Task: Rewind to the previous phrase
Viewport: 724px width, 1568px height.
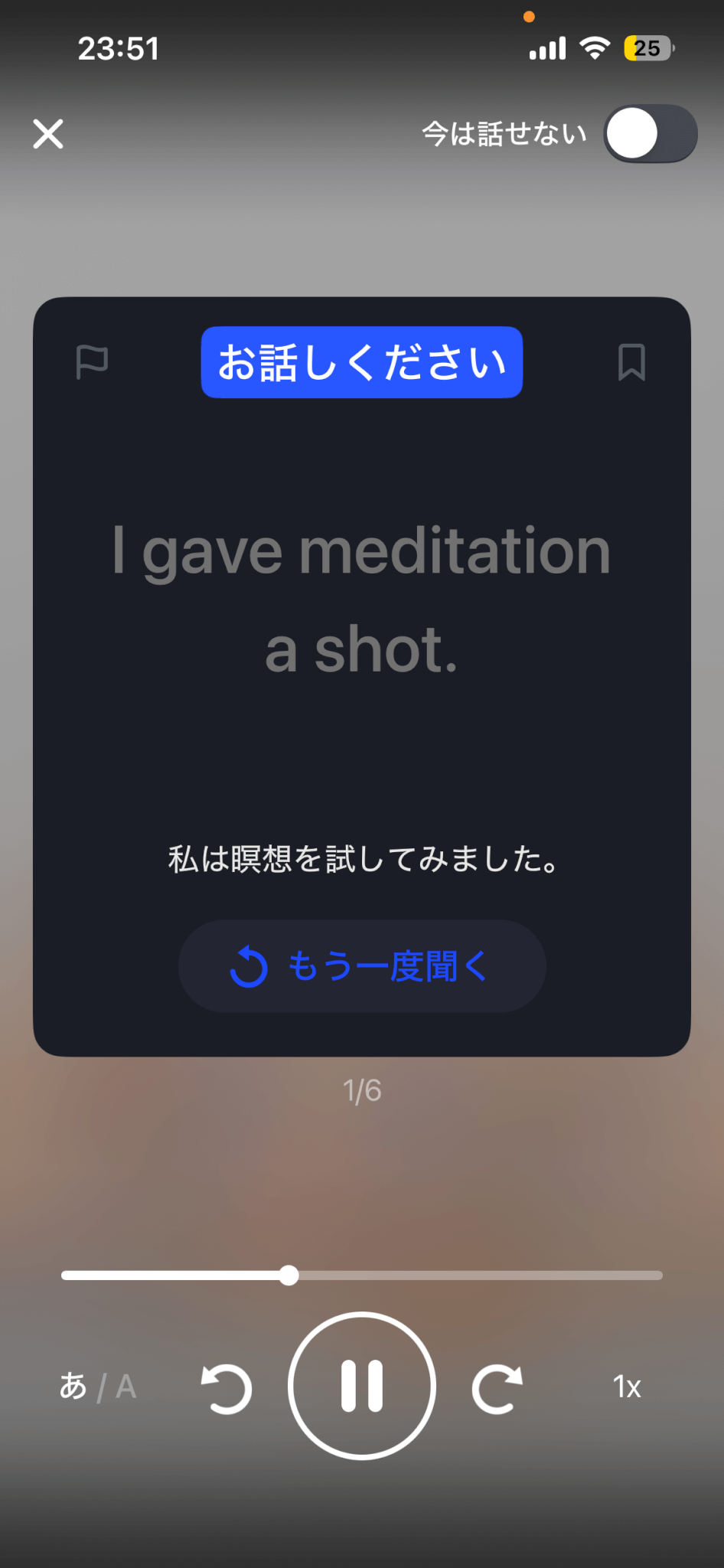Action: [227, 1387]
